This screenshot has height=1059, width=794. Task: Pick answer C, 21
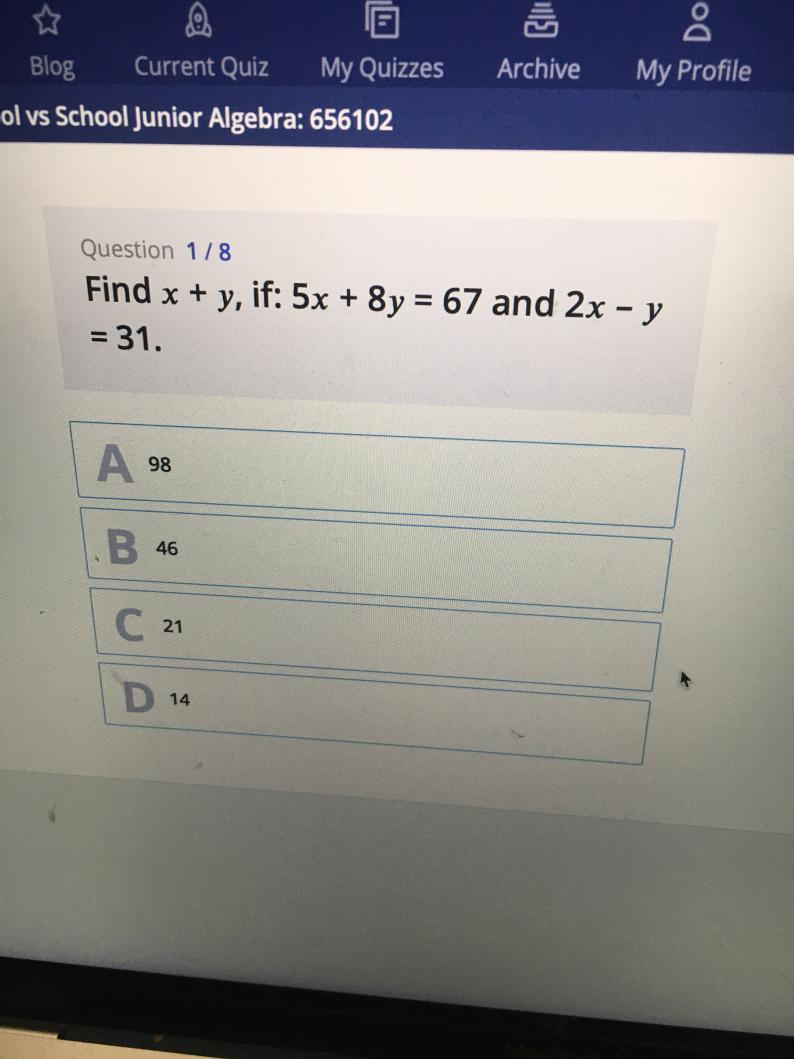tap(376, 639)
